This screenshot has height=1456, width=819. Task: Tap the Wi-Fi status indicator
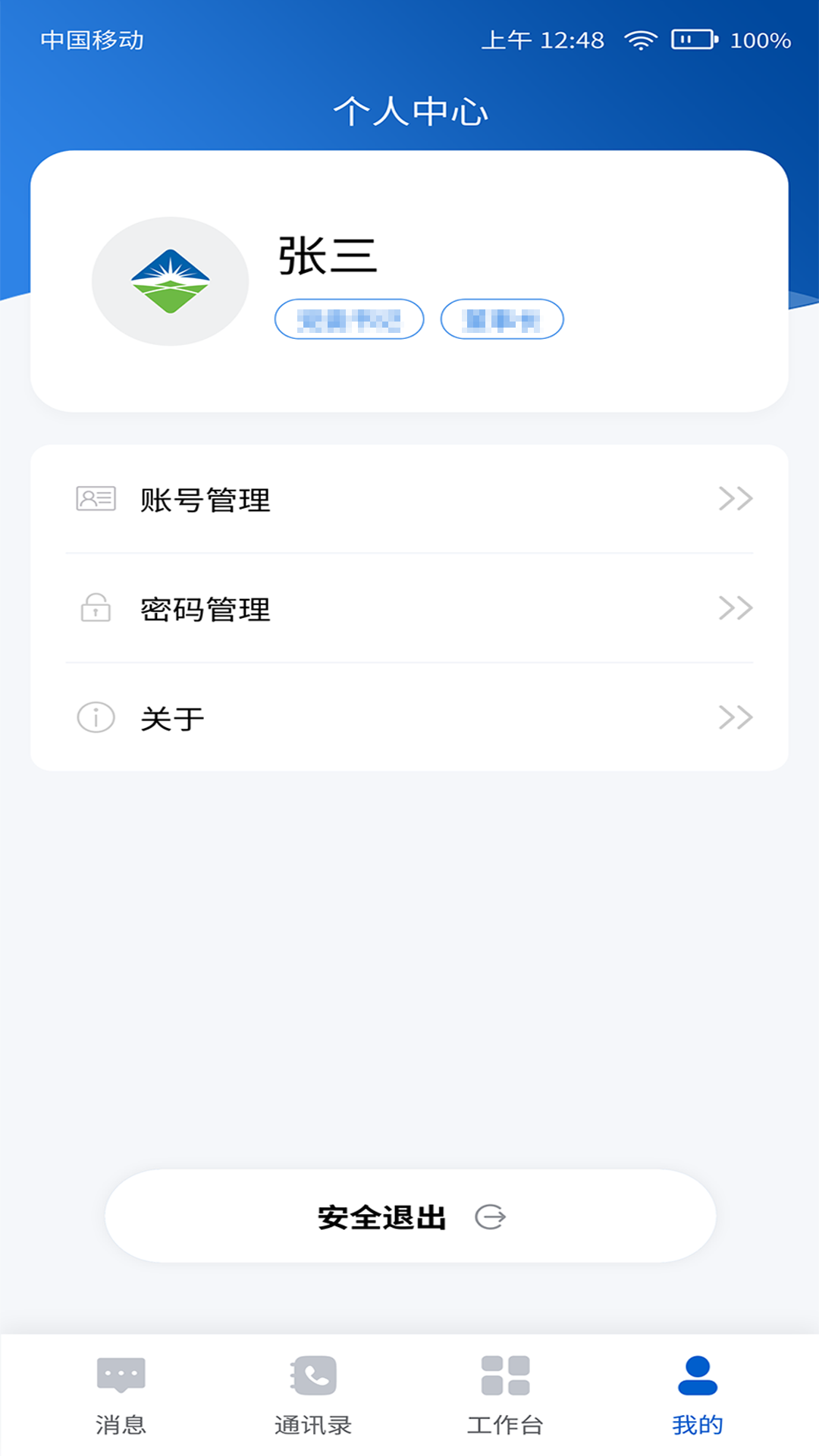pyautogui.click(x=641, y=39)
